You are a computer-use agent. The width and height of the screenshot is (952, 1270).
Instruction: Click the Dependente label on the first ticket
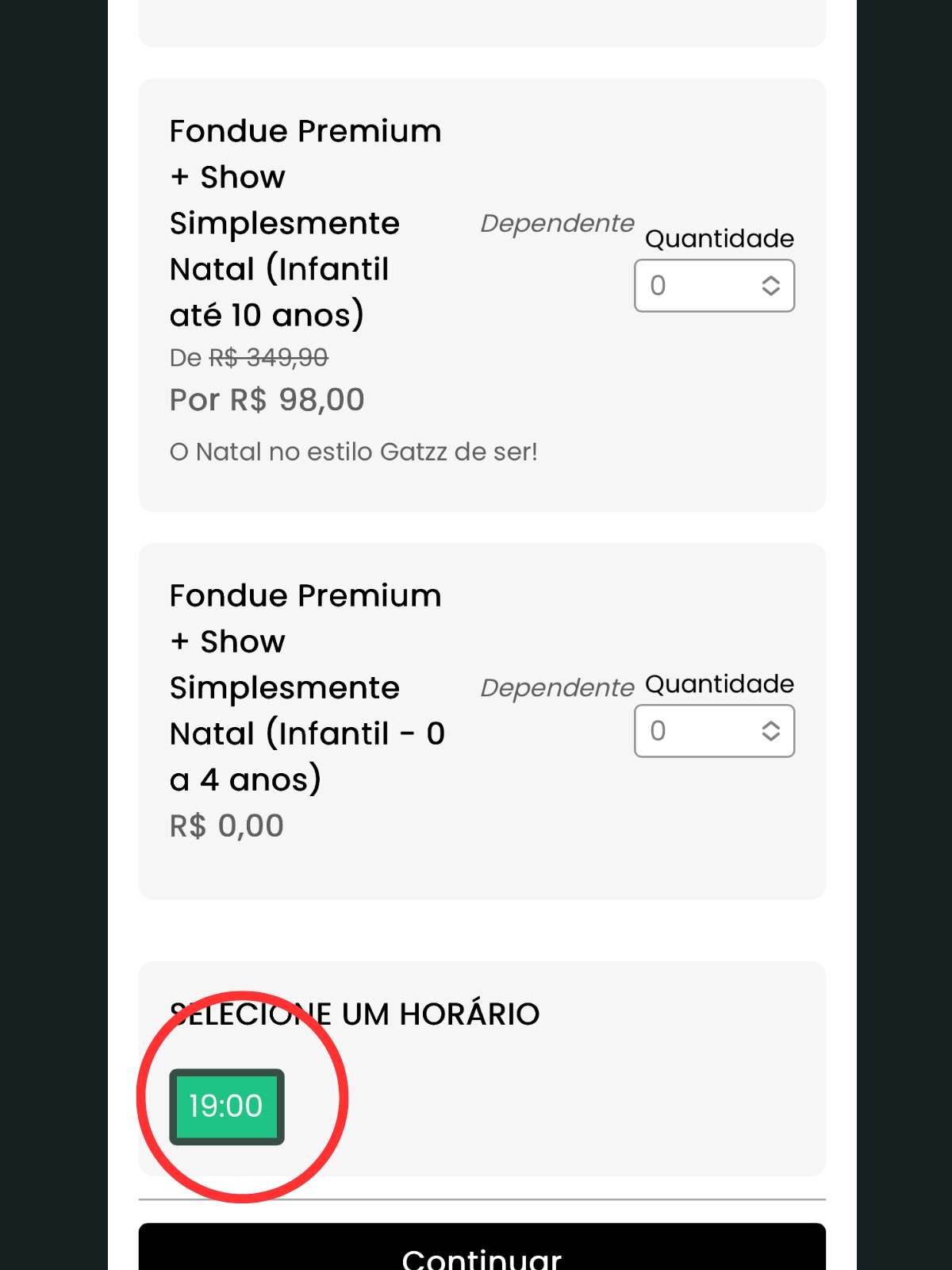click(557, 223)
